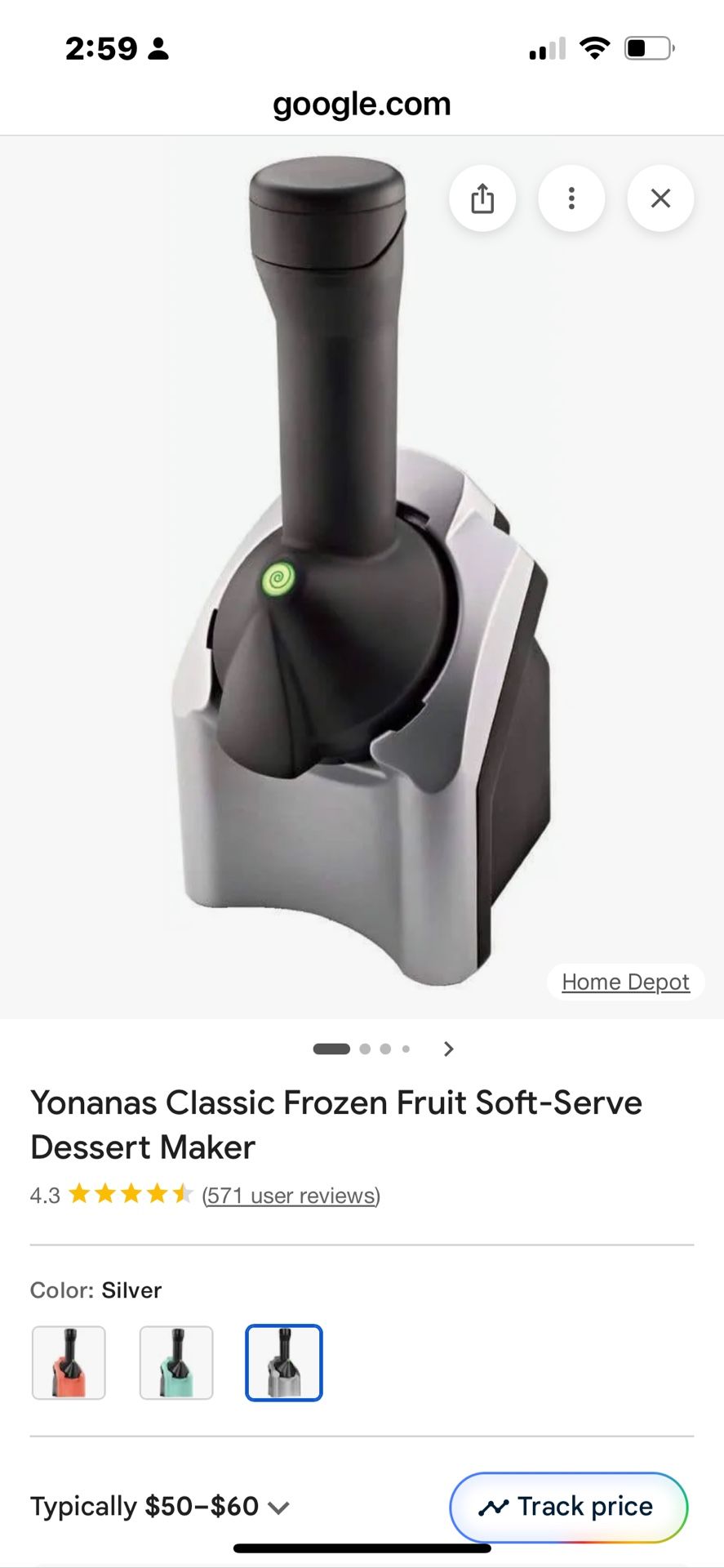Tap the share icon on the product image
The height and width of the screenshot is (1568, 724).
pyautogui.click(x=482, y=198)
